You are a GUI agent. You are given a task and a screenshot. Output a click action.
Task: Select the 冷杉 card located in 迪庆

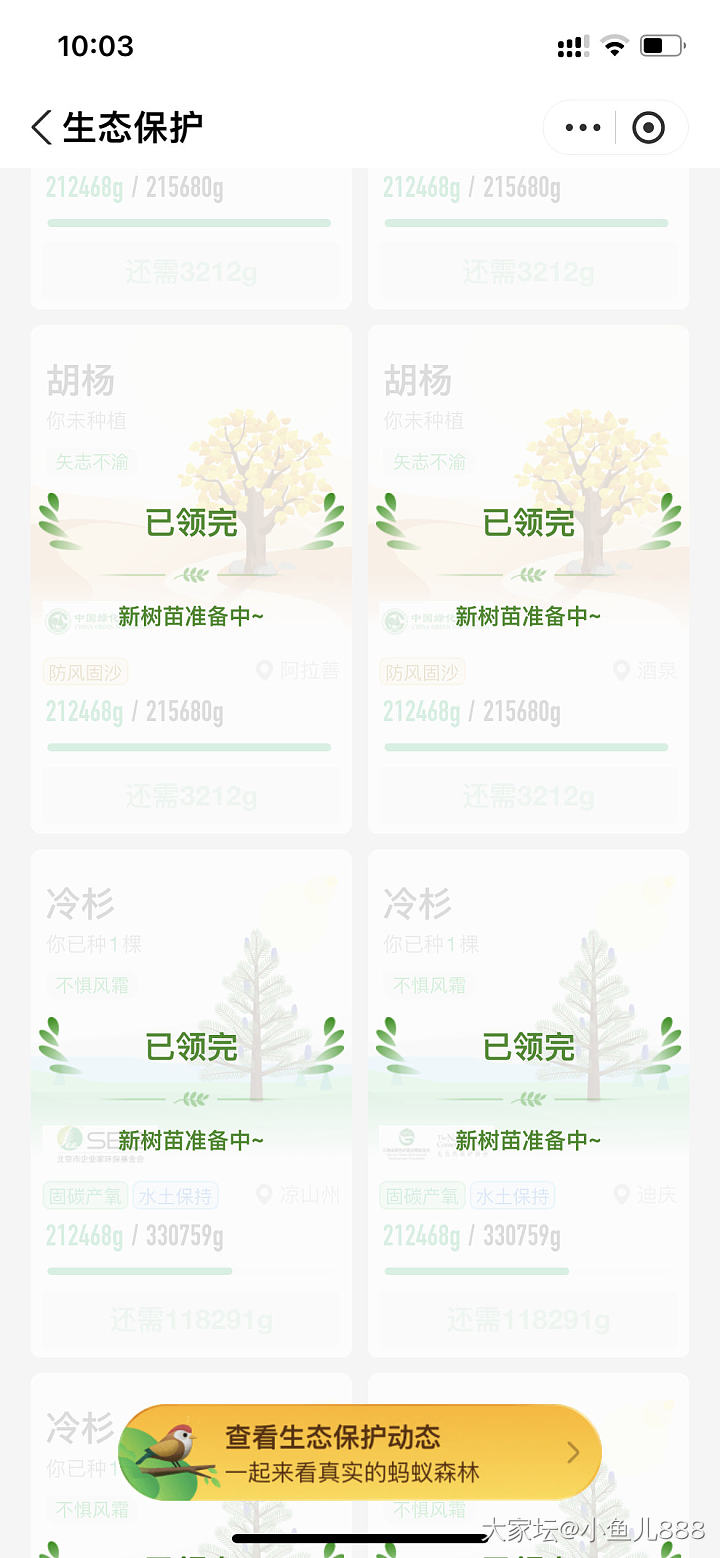(x=528, y=1103)
